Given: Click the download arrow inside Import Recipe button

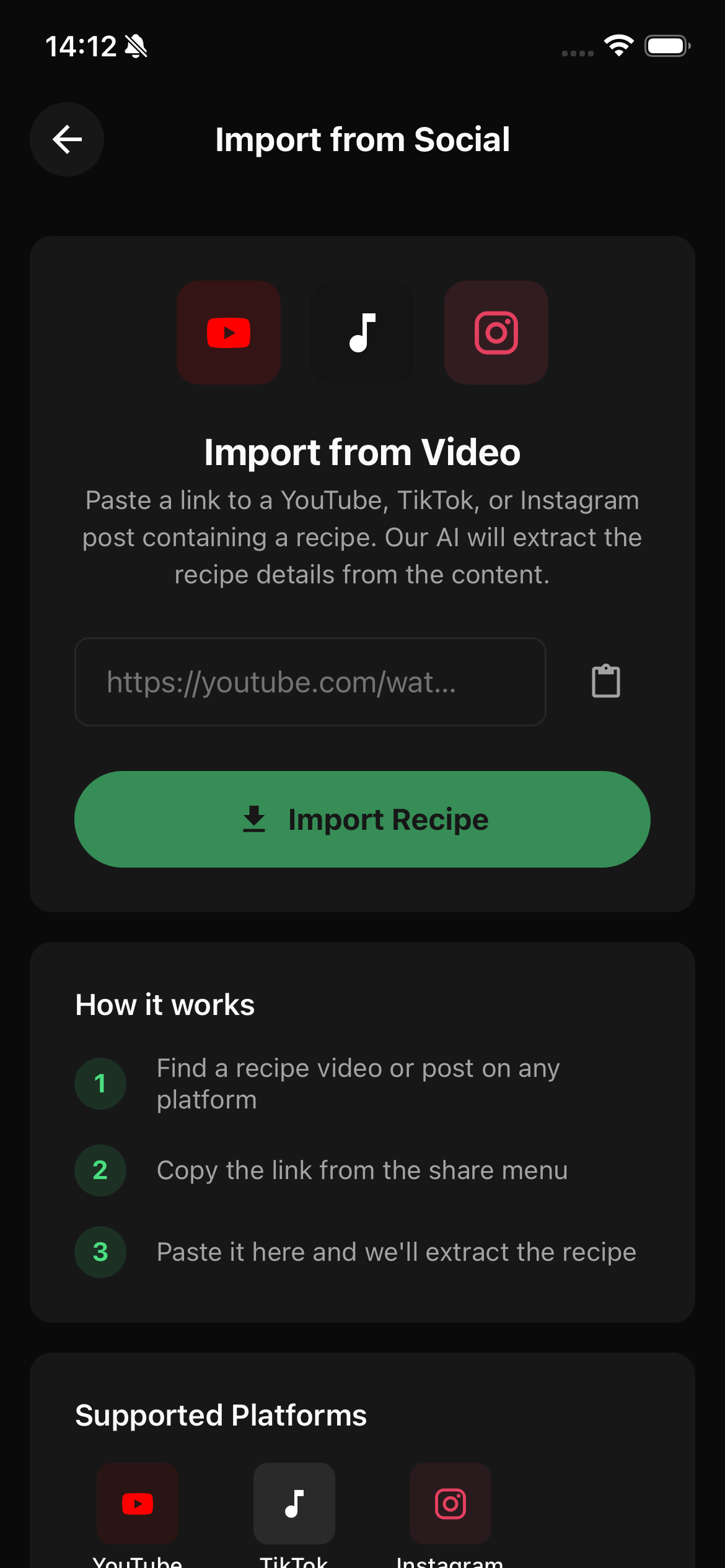Looking at the screenshot, I should click(x=254, y=819).
